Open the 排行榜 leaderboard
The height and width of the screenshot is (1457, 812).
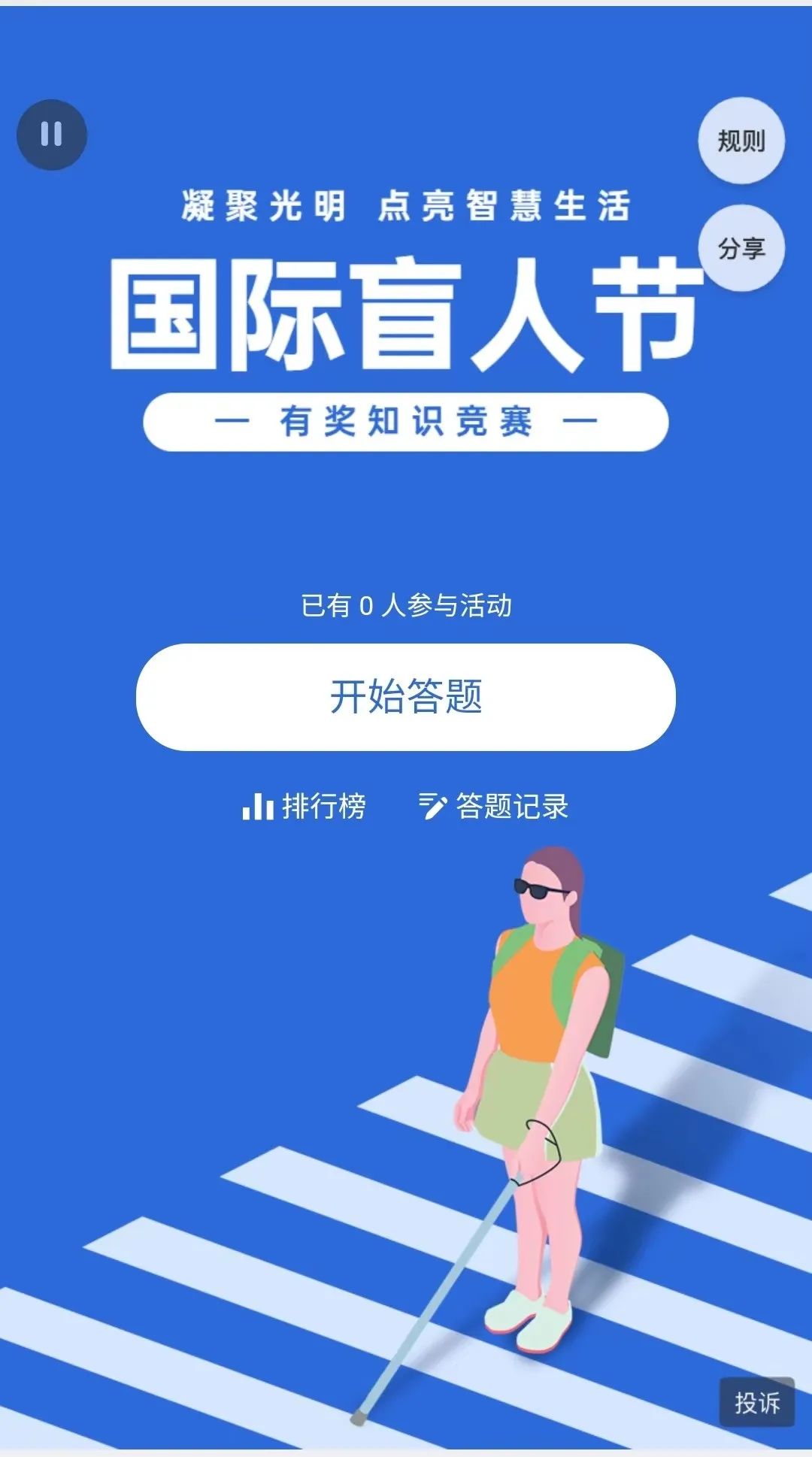304,807
